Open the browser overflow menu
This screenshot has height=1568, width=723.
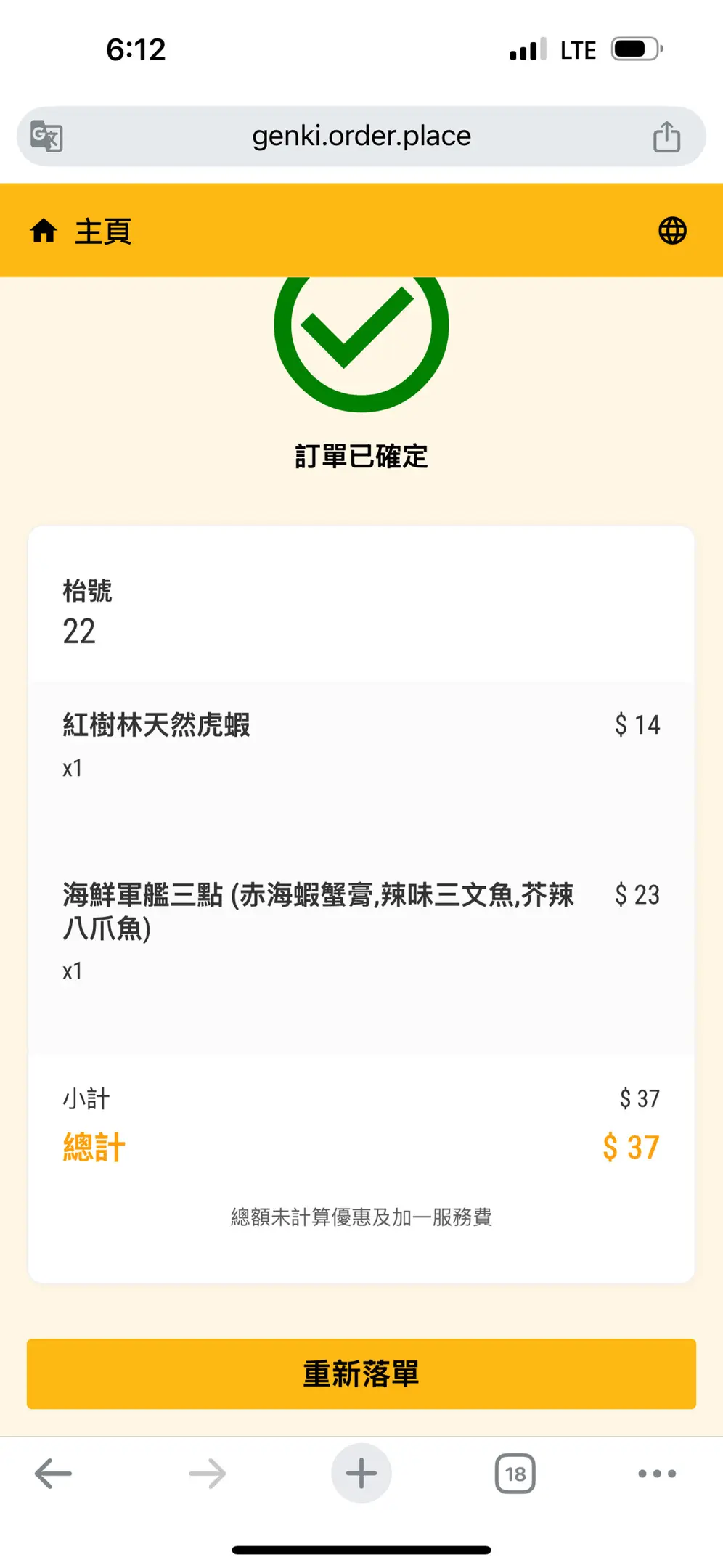coord(657,1473)
